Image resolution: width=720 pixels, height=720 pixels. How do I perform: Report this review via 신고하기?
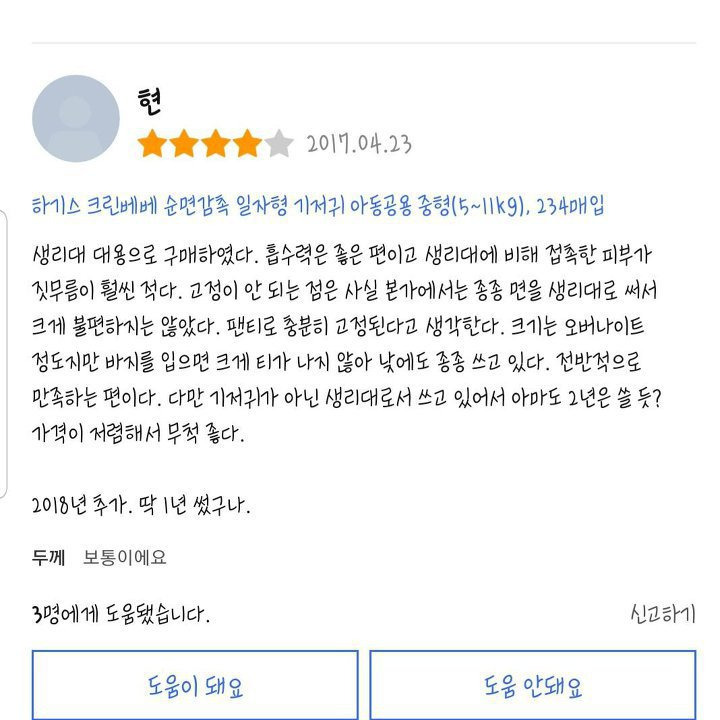662,612
